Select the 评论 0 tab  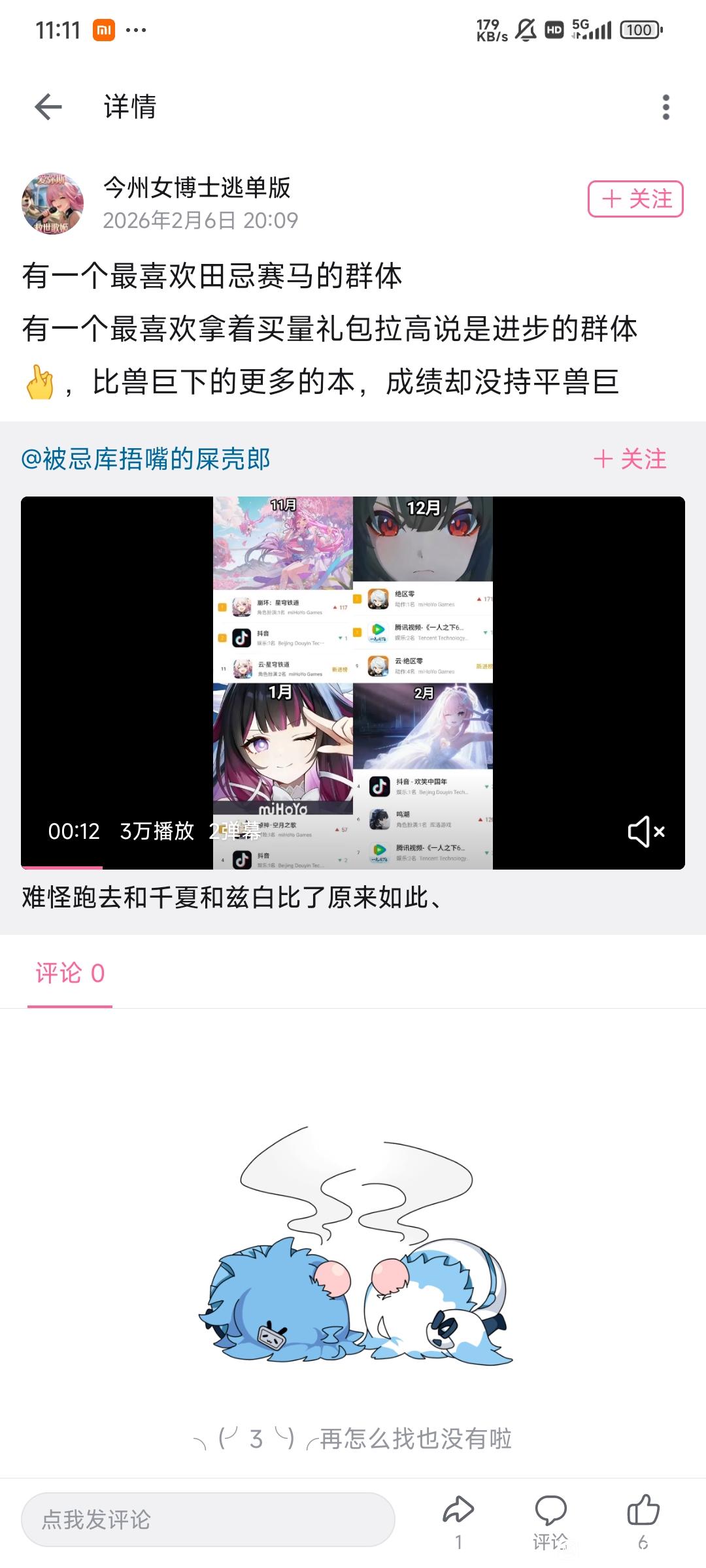tap(70, 973)
